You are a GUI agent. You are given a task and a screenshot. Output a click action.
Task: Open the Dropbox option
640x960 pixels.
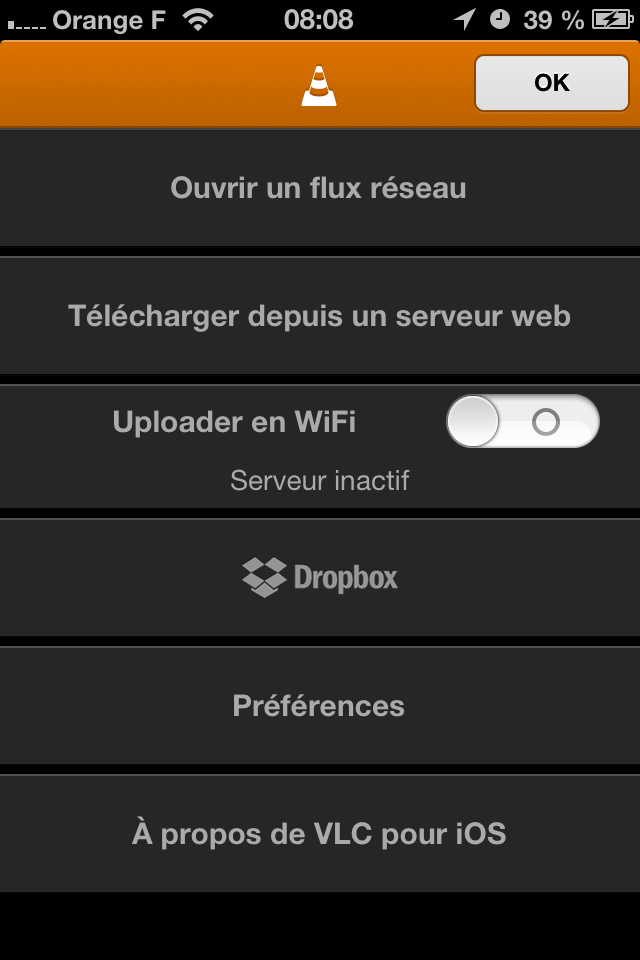pyautogui.click(x=319, y=577)
